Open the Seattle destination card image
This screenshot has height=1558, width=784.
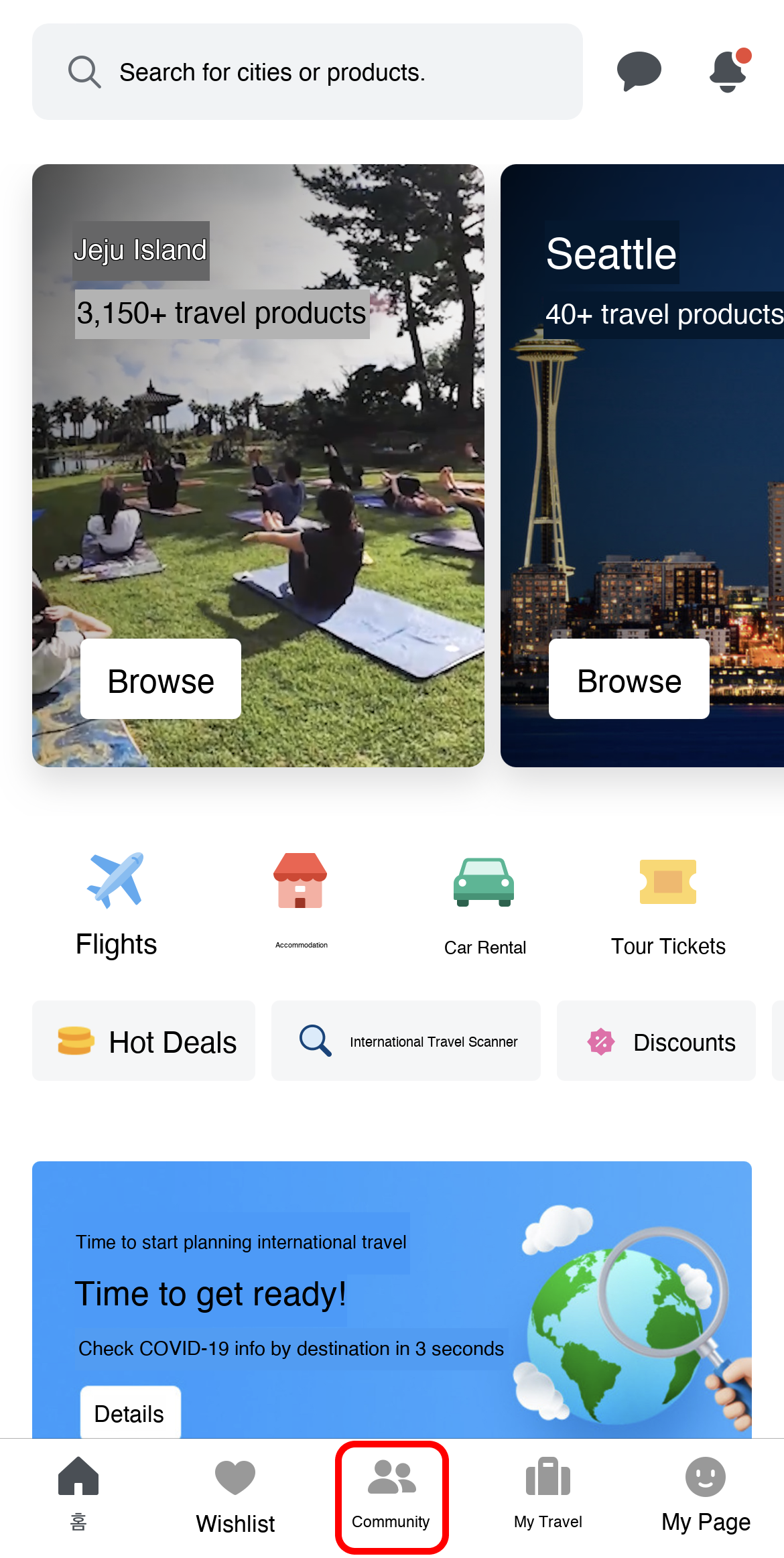click(642, 469)
